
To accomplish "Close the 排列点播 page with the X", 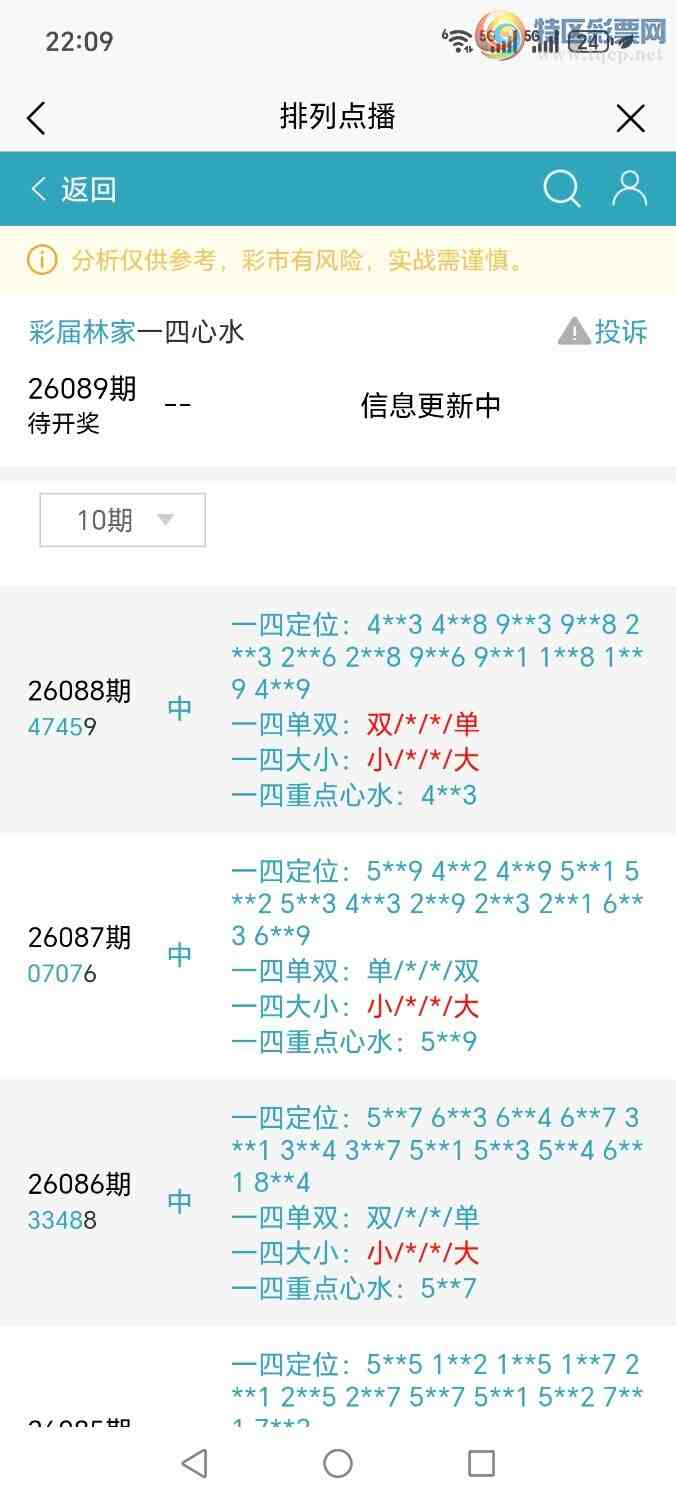I will (x=630, y=119).
